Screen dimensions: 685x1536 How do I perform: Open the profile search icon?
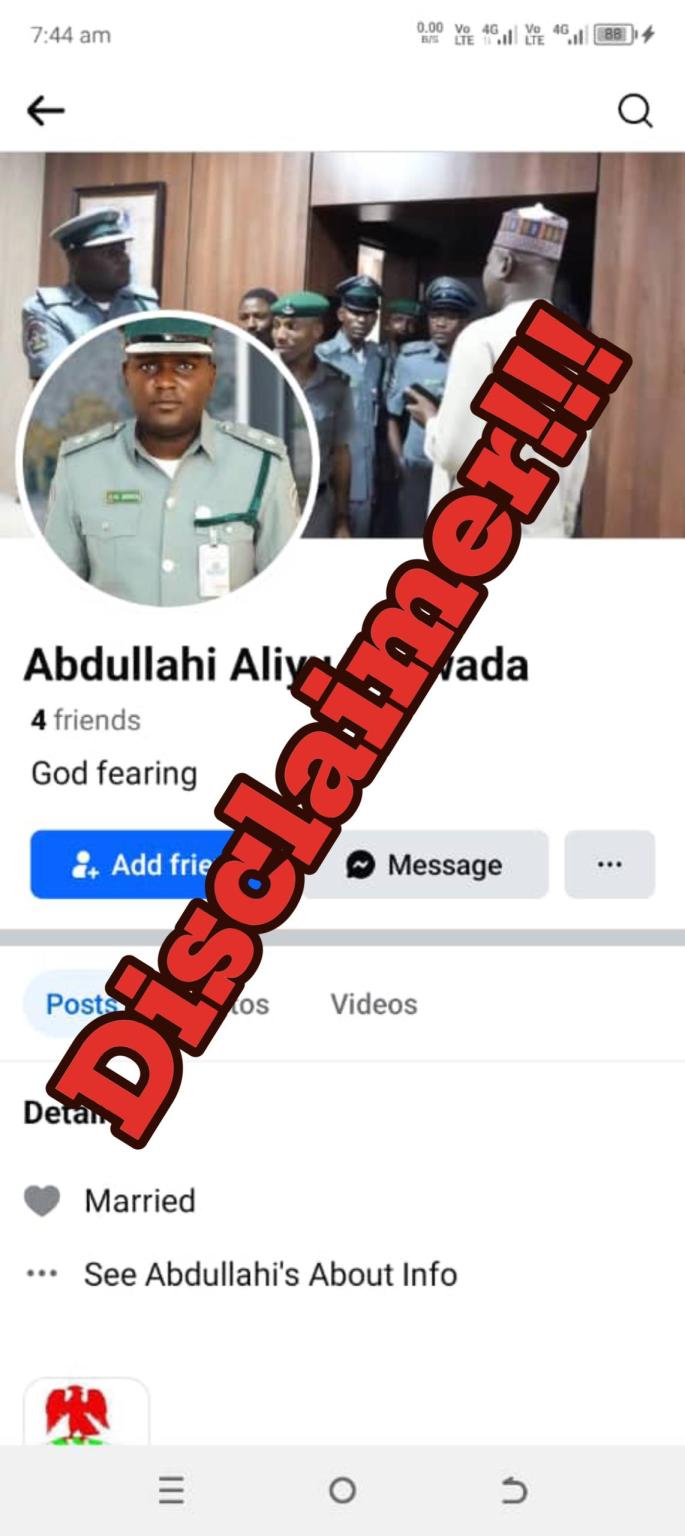point(635,111)
